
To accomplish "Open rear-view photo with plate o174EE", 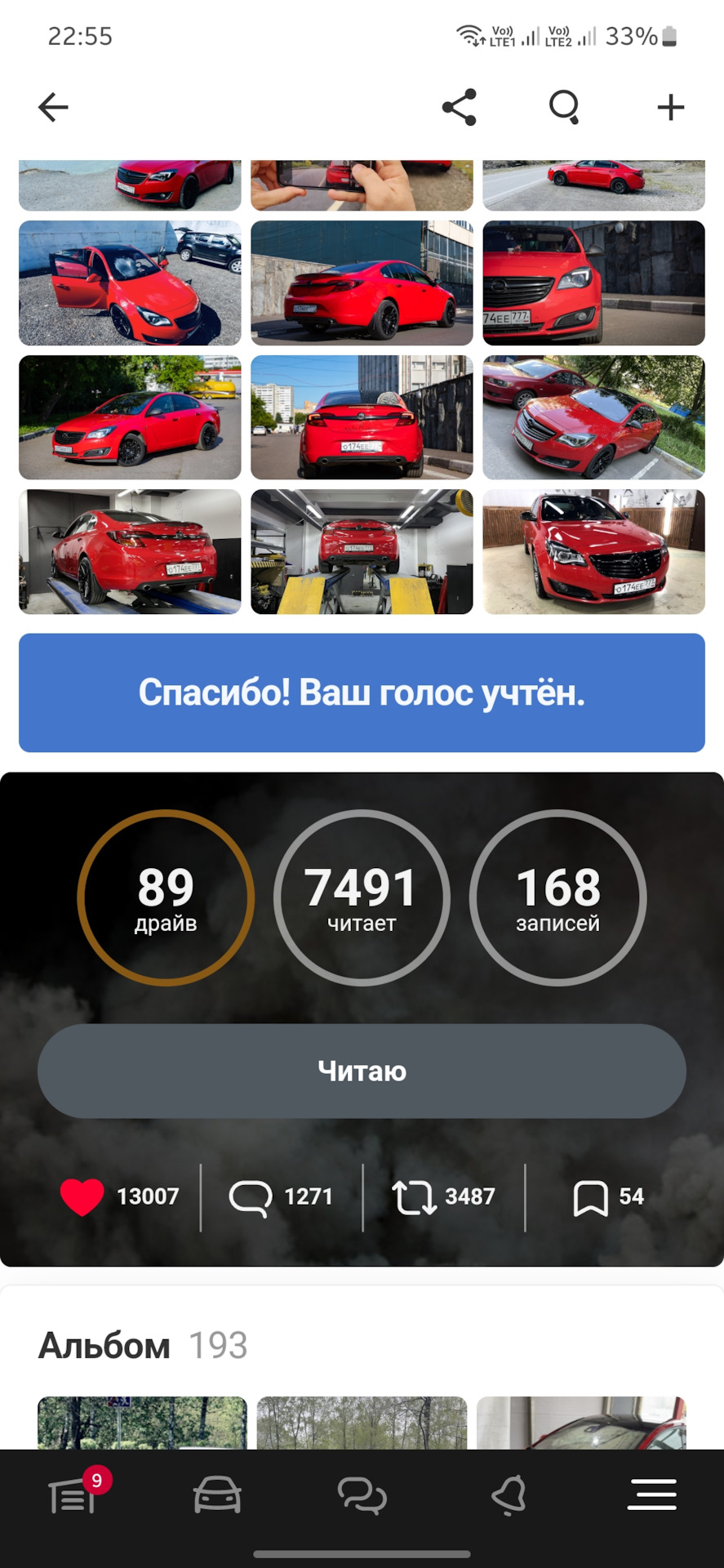I will (x=362, y=417).
